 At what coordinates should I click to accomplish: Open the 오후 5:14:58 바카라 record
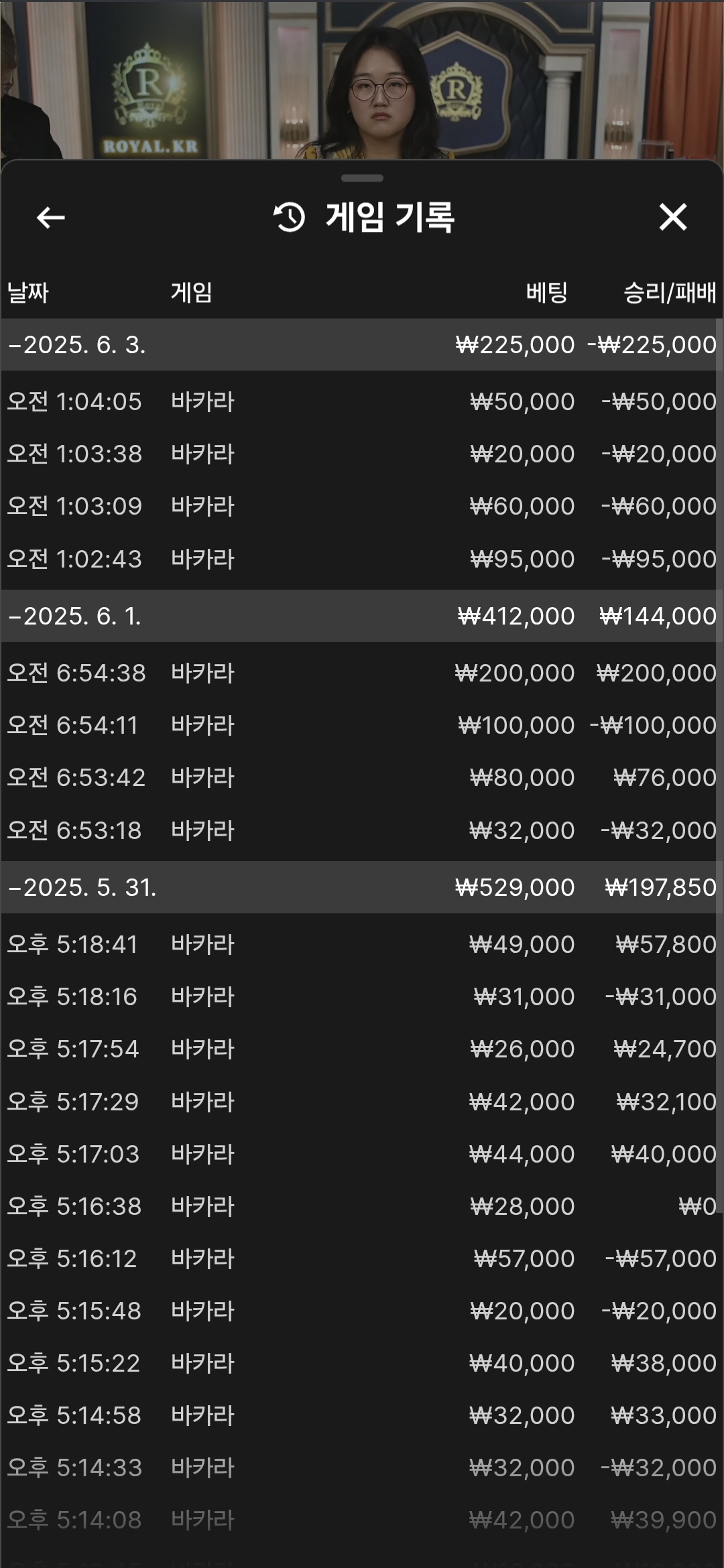(x=362, y=1415)
